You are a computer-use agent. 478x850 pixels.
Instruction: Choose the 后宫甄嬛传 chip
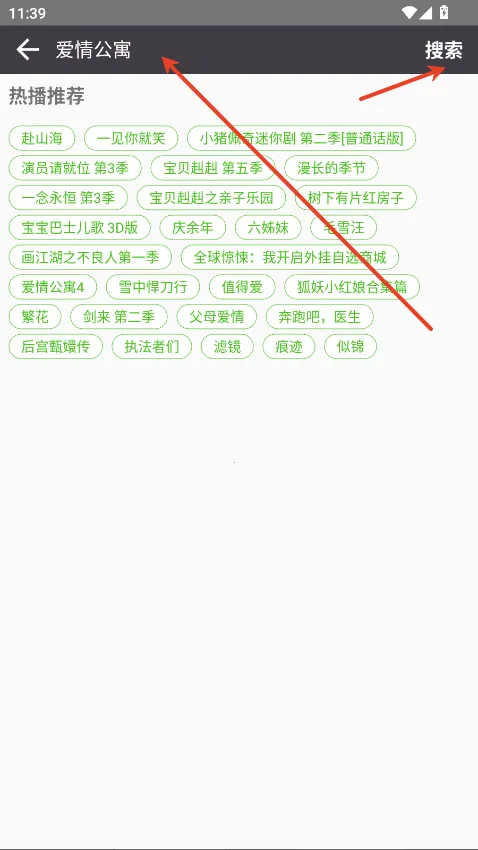point(56,347)
